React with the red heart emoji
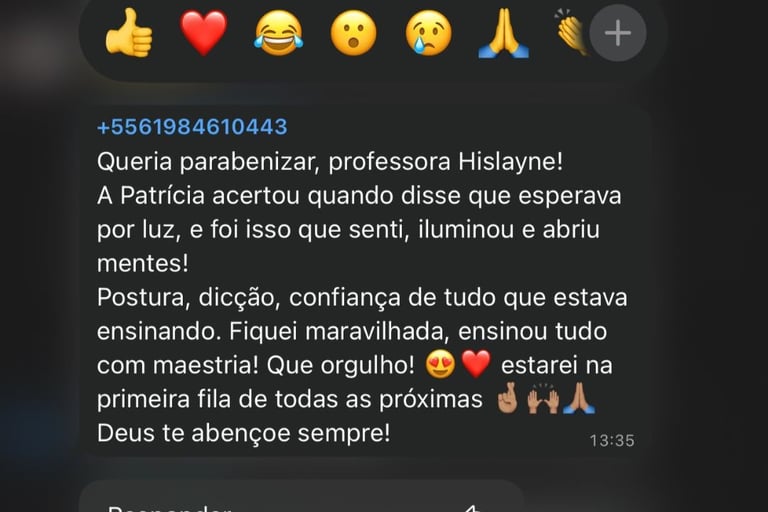The height and width of the screenshot is (512, 768). click(203, 33)
